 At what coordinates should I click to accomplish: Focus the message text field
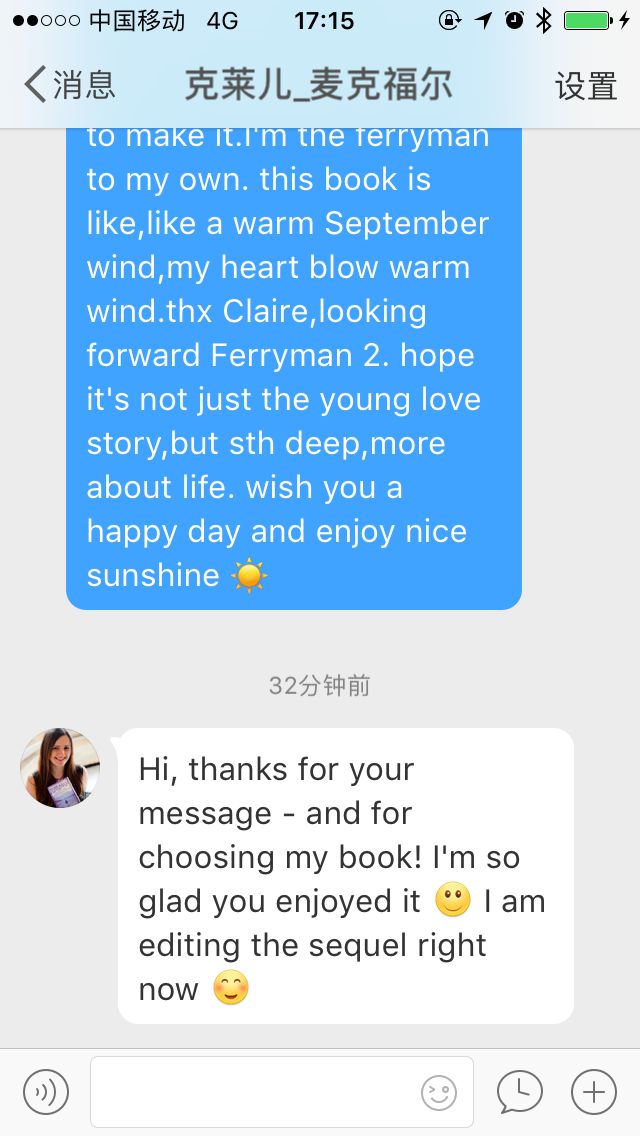pyautogui.click(x=255, y=1091)
